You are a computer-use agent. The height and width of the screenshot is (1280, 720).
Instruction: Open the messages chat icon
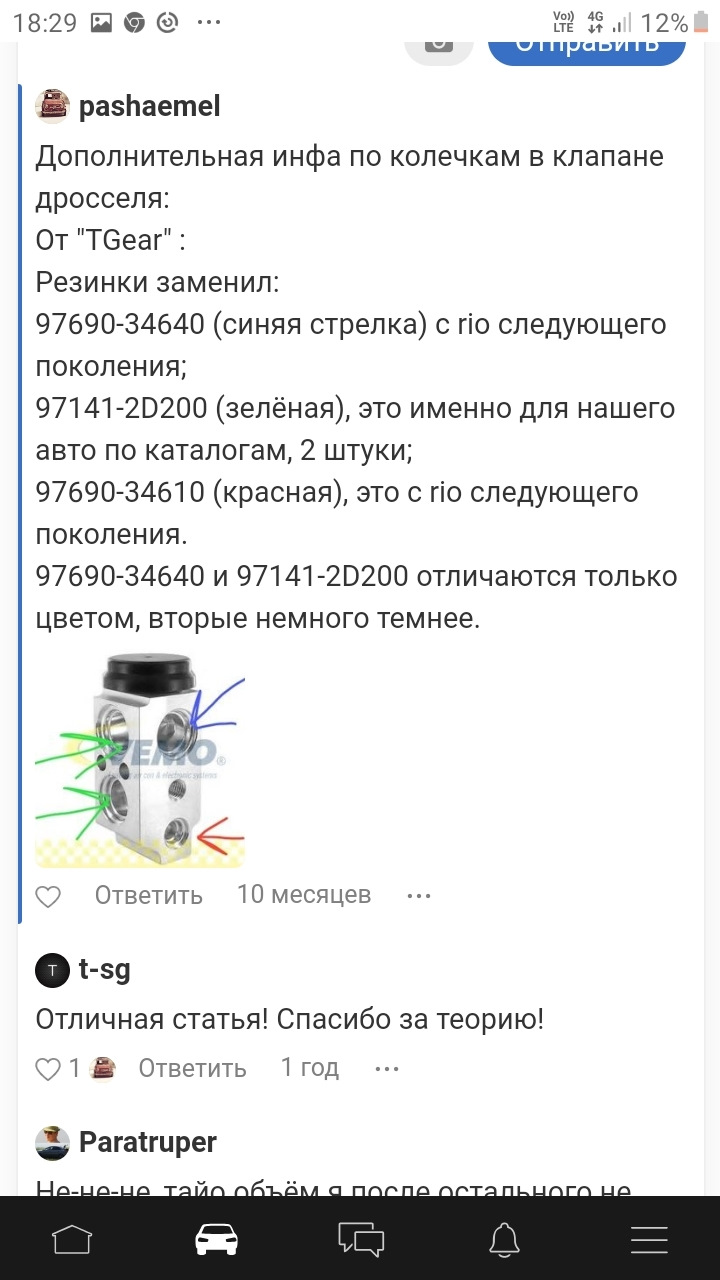pyautogui.click(x=360, y=1238)
